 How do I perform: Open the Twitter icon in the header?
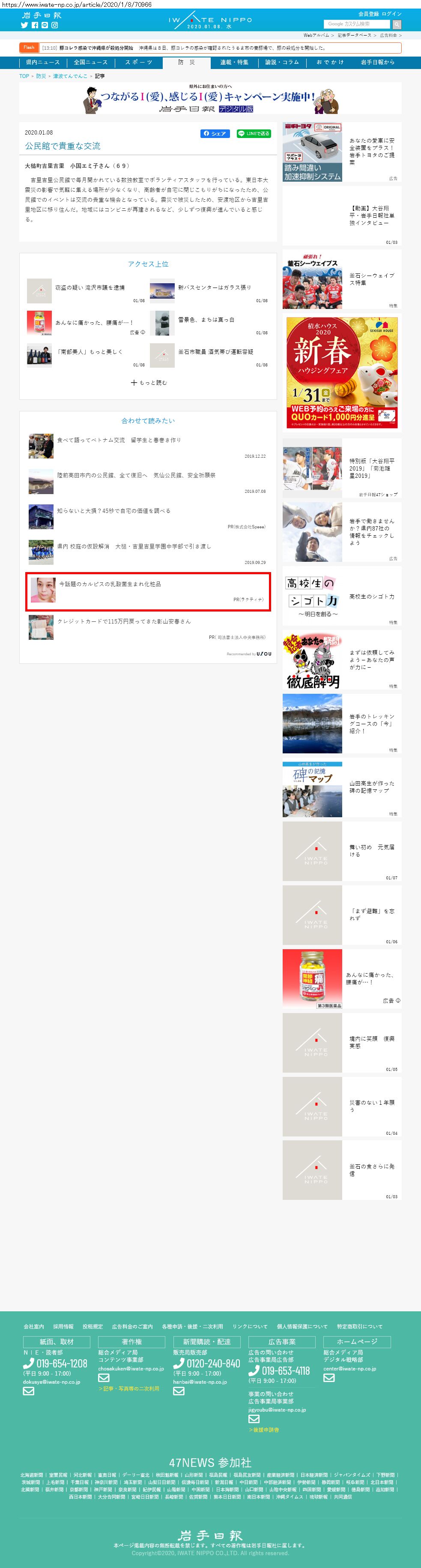click(24, 26)
